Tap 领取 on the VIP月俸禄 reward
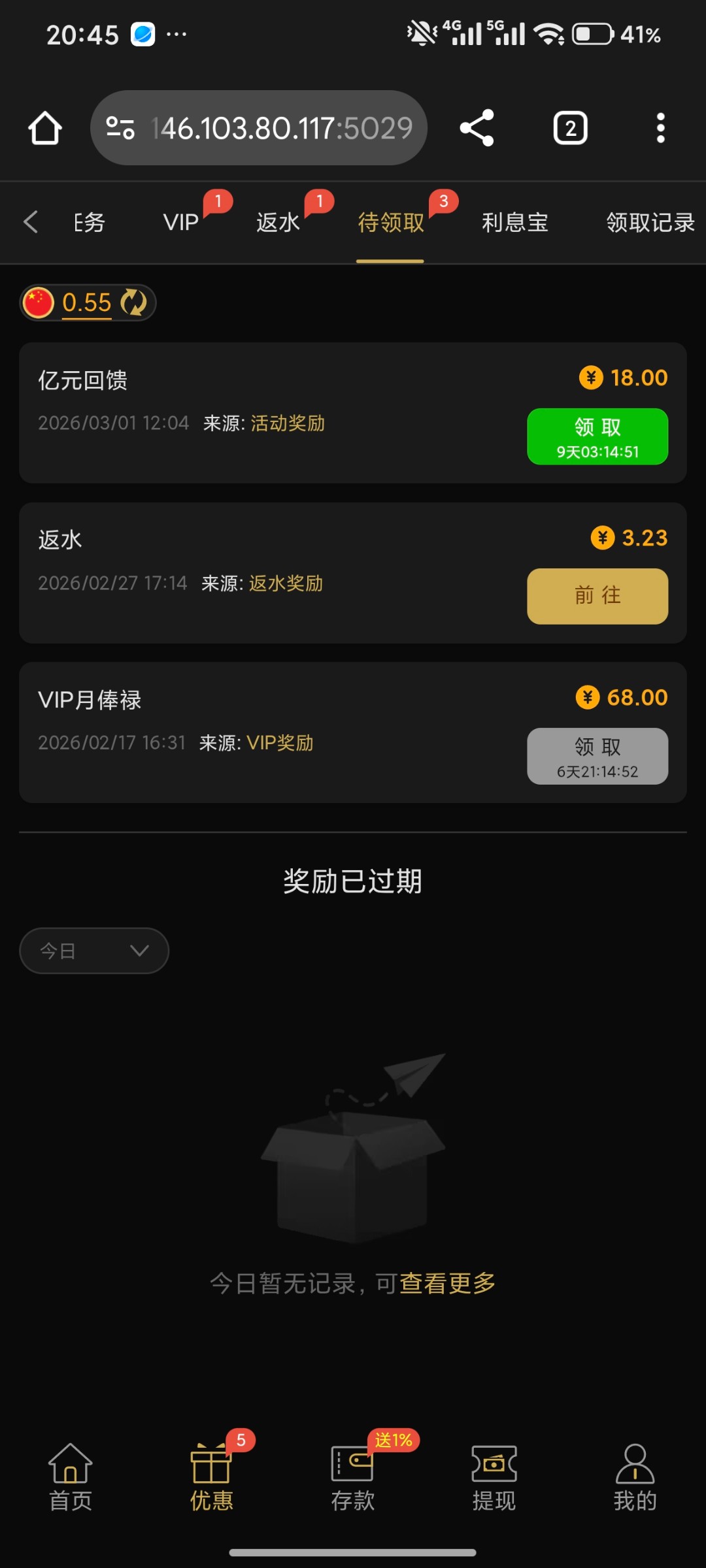This screenshot has width=706, height=1568. coord(597,756)
